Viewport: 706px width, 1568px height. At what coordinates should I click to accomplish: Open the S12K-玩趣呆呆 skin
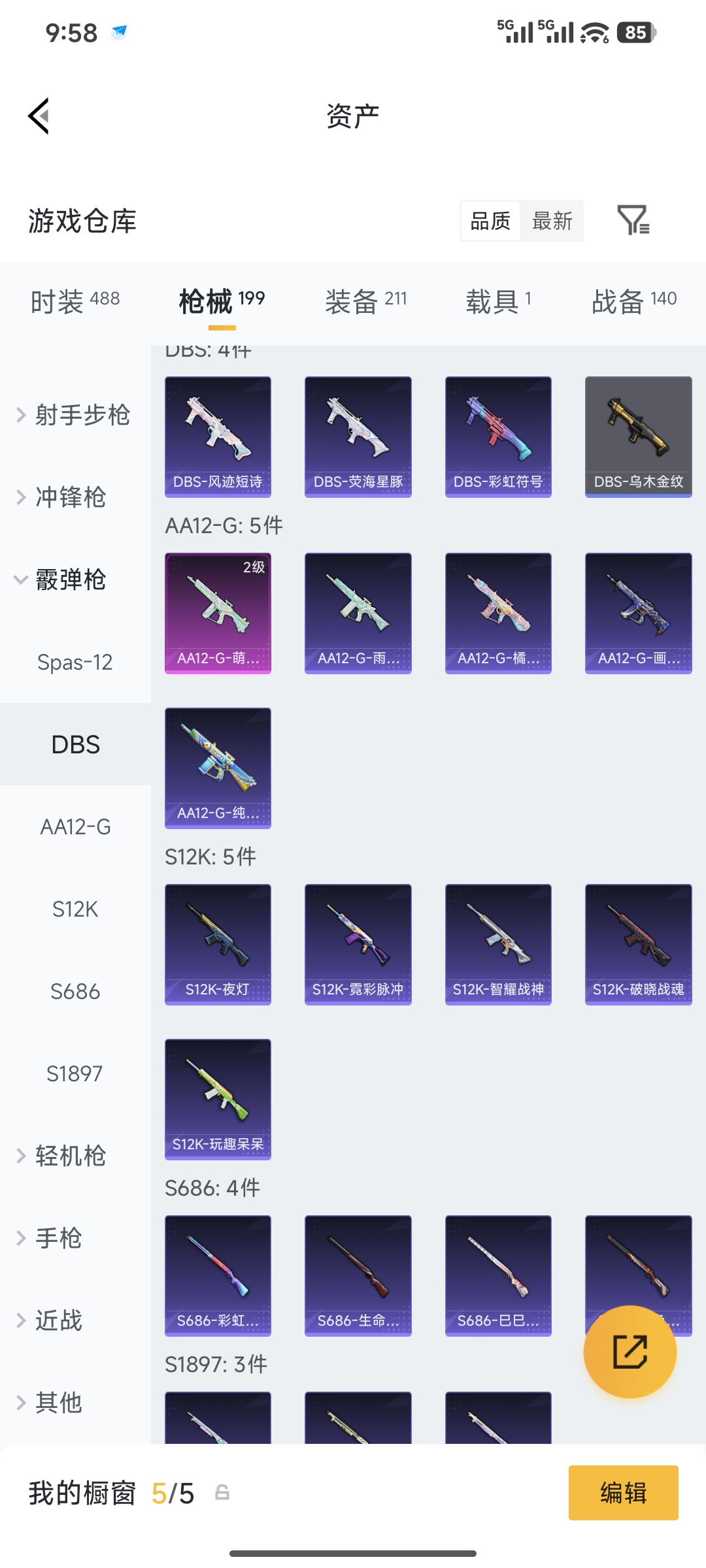pyautogui.click(x=218, y=1099)
